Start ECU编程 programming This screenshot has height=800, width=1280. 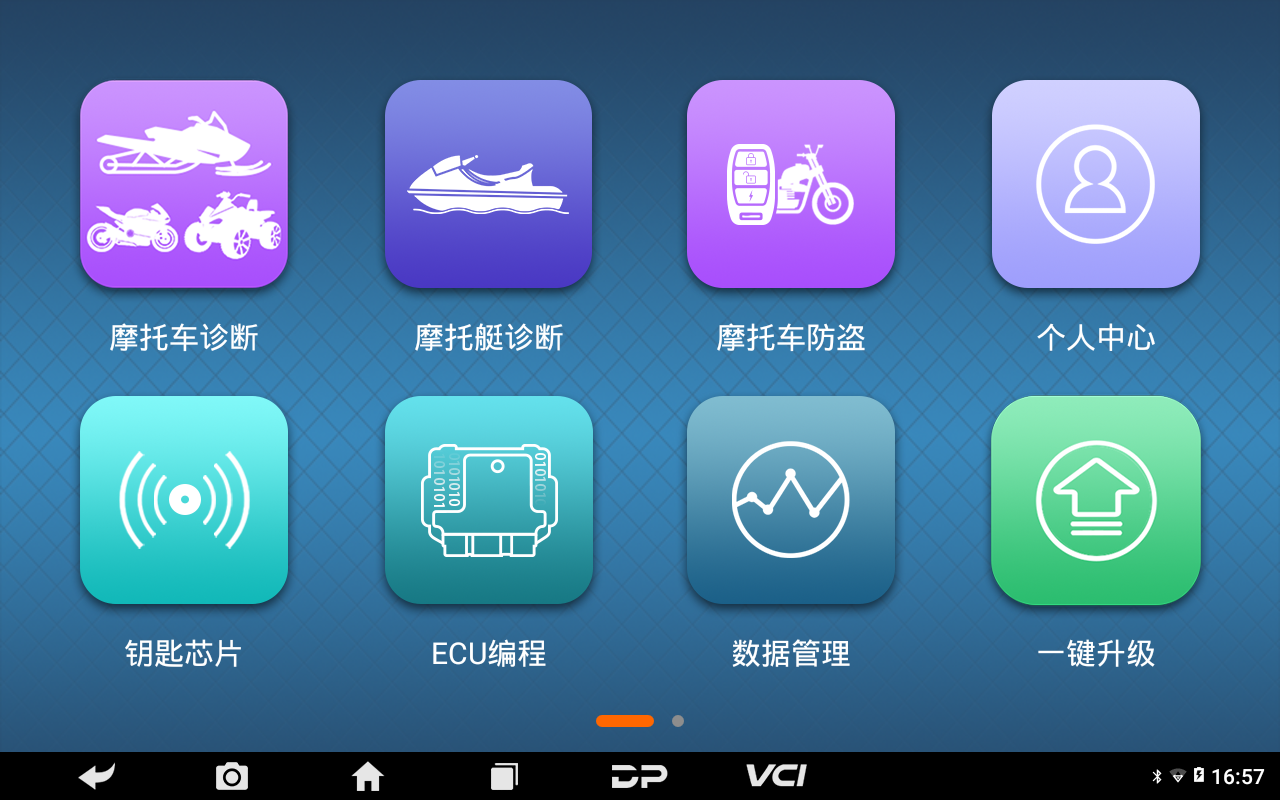coord(488,500)
